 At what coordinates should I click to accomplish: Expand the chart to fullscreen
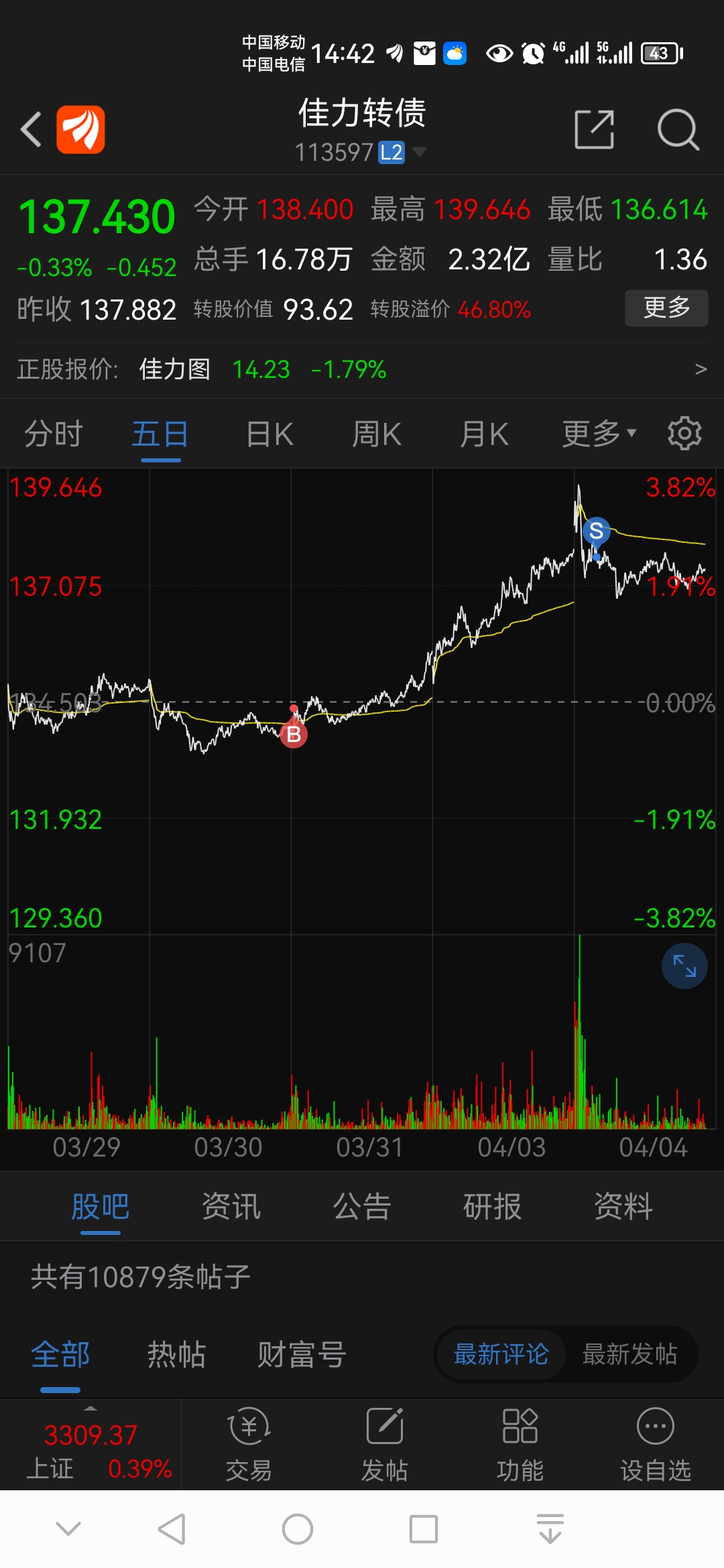tap(684, 966)
